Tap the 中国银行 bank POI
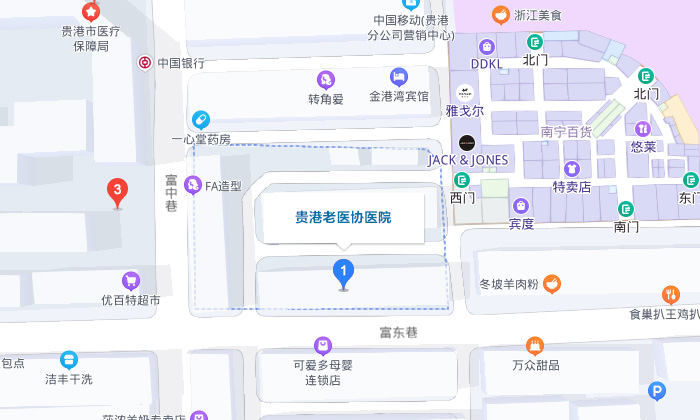The image size is (700, 420). click(x=146, y=62)
